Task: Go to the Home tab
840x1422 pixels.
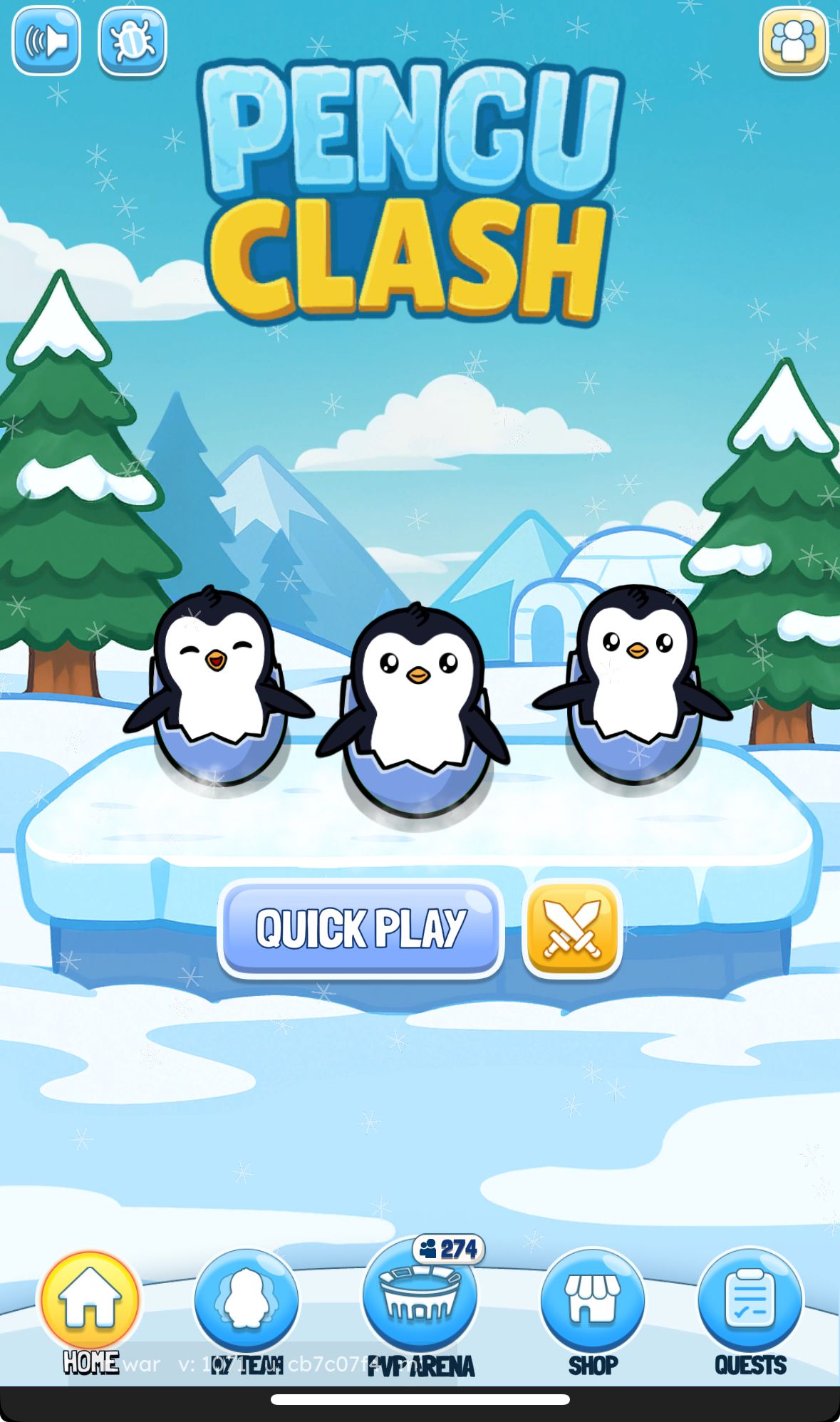Action: [x=90, y=1302]
